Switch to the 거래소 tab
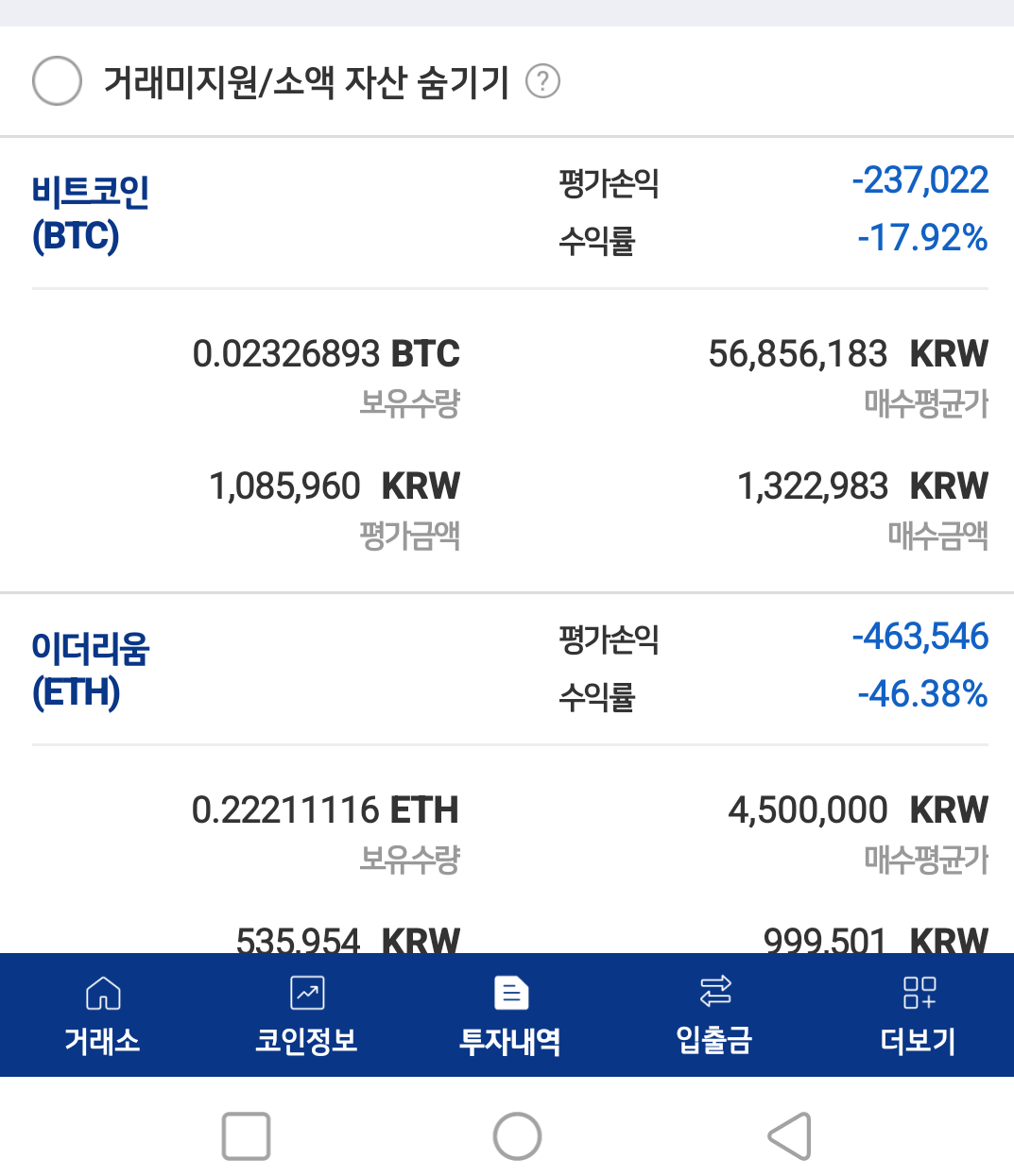Viewport: 1014px width, 1176px height. [x=102, y=1015]
